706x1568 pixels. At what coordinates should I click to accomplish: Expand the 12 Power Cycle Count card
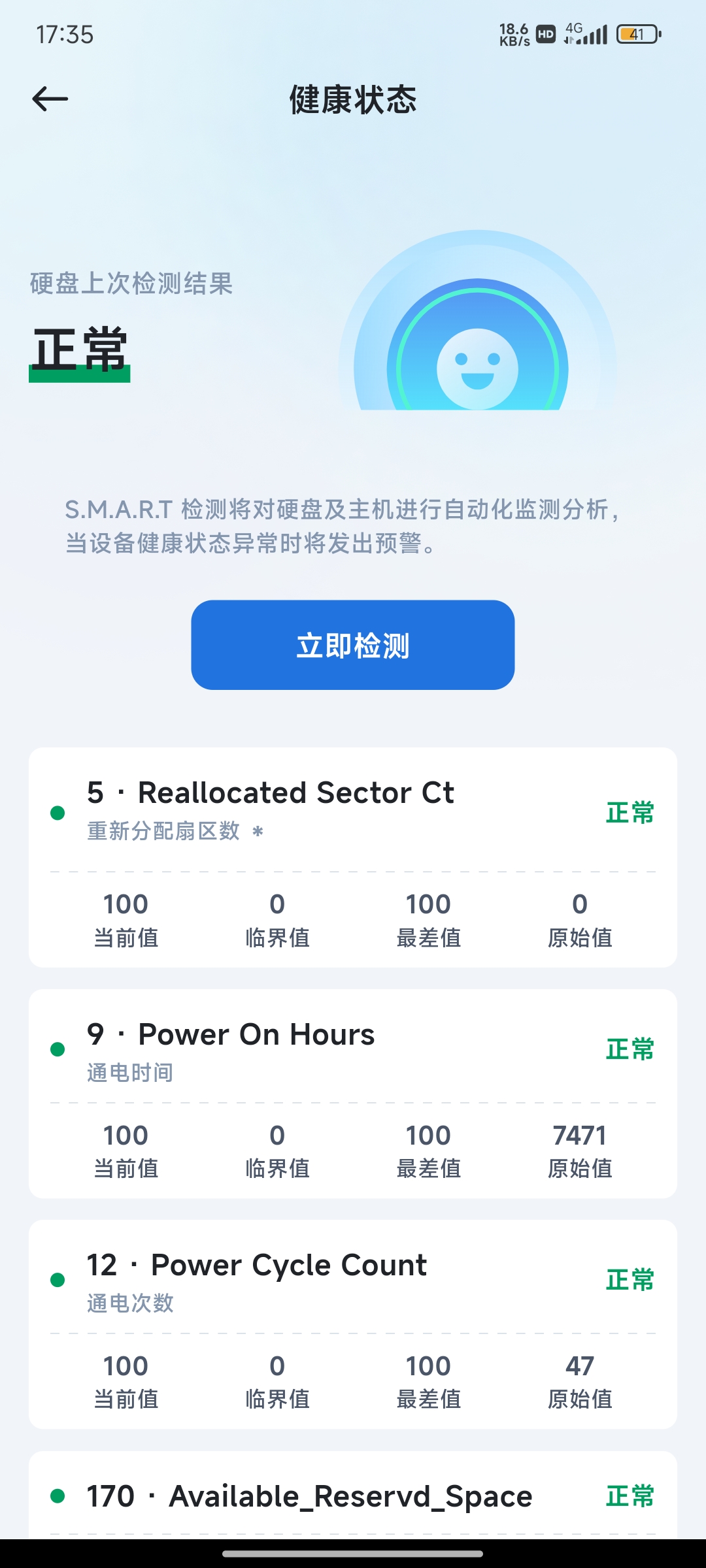pyautogui.click(x=353, y=1326)
